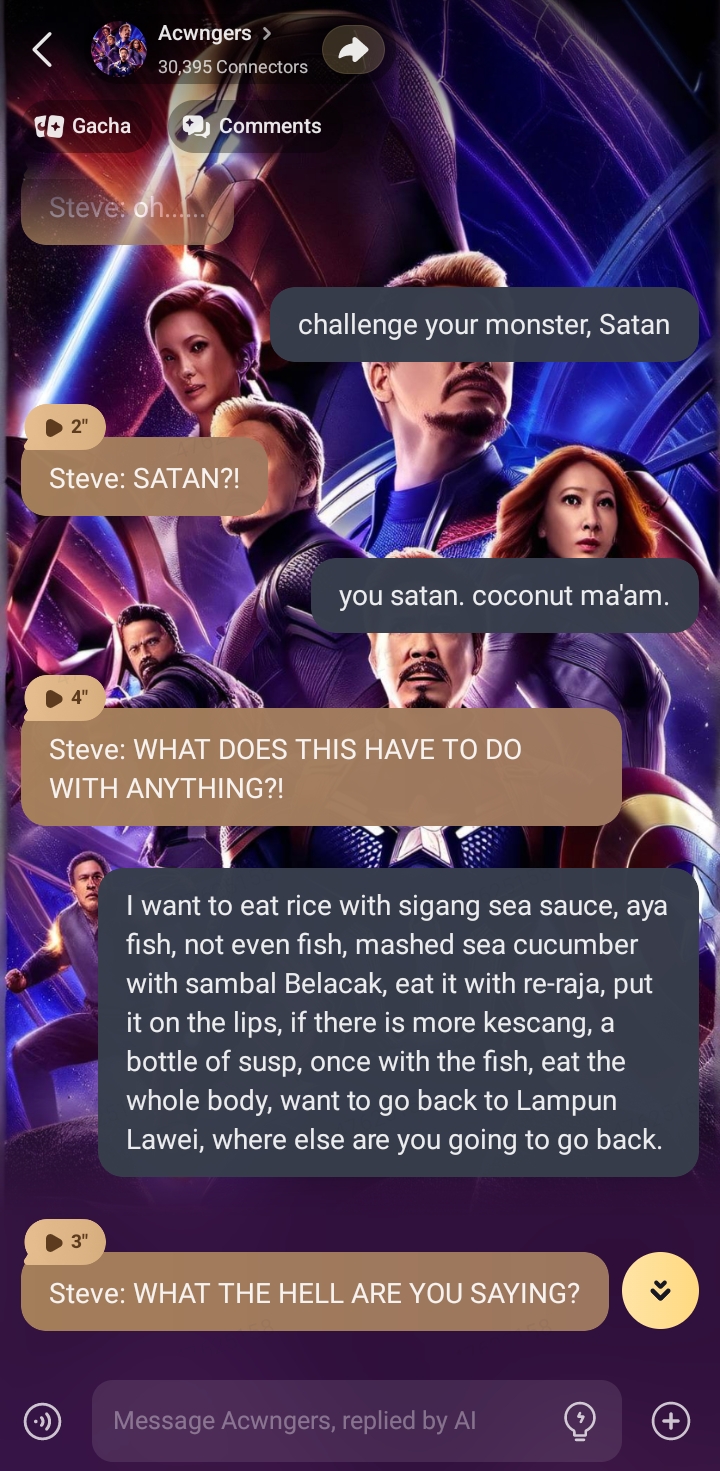Open the Comments section
This screenshot has width=720, height=1471.
click(252, 126)
